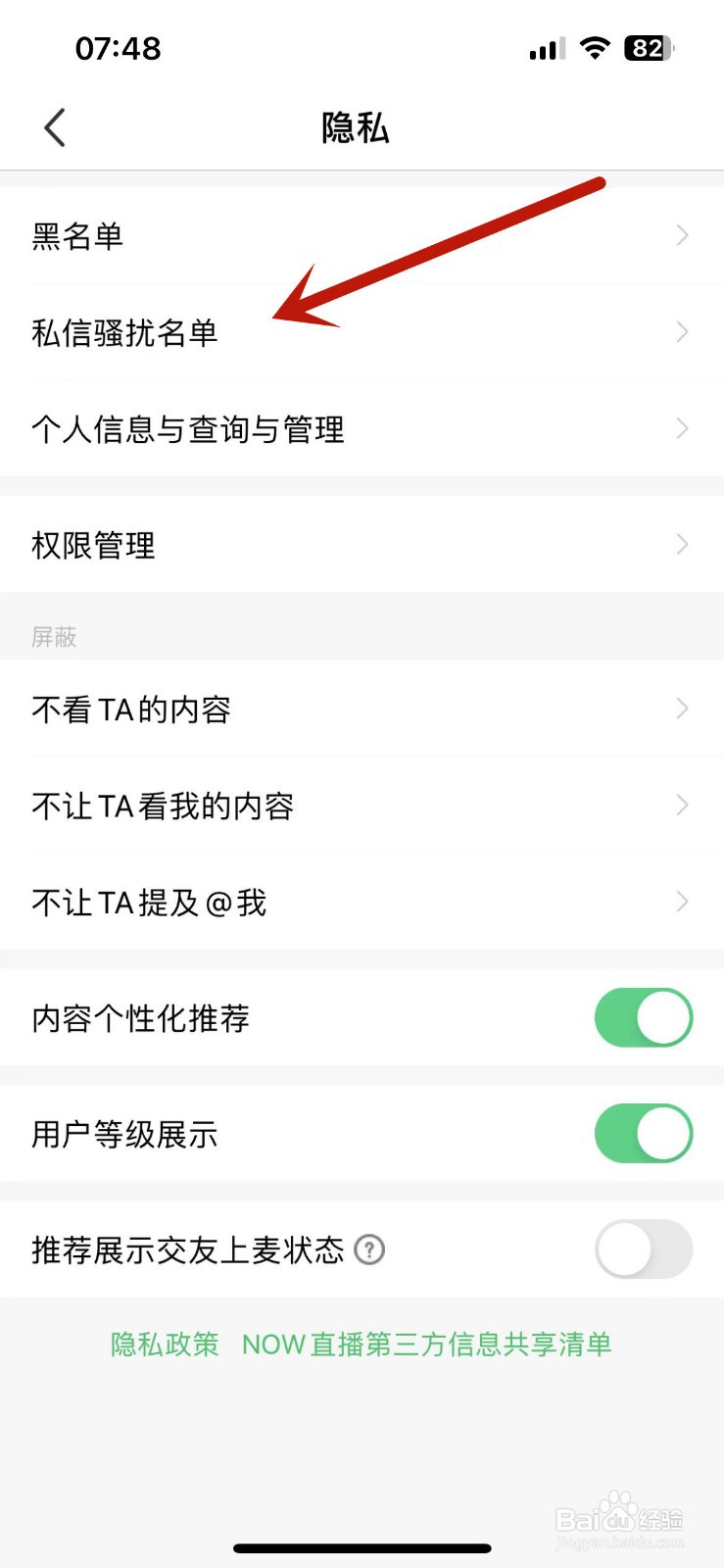
Task: Go back from the 隐私 page
Action: click(55, 127)
